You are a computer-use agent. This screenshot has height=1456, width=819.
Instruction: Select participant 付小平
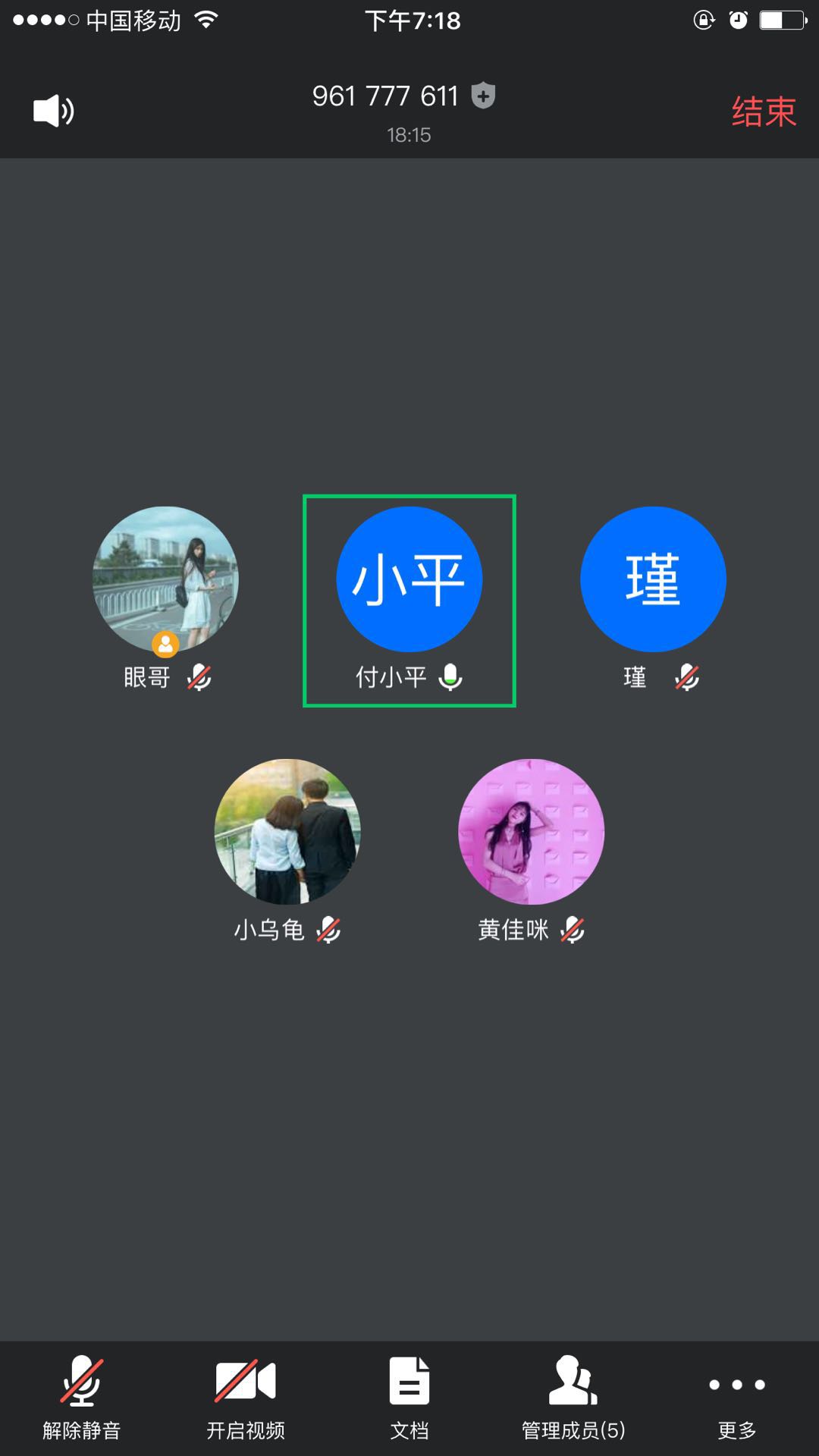409,579
